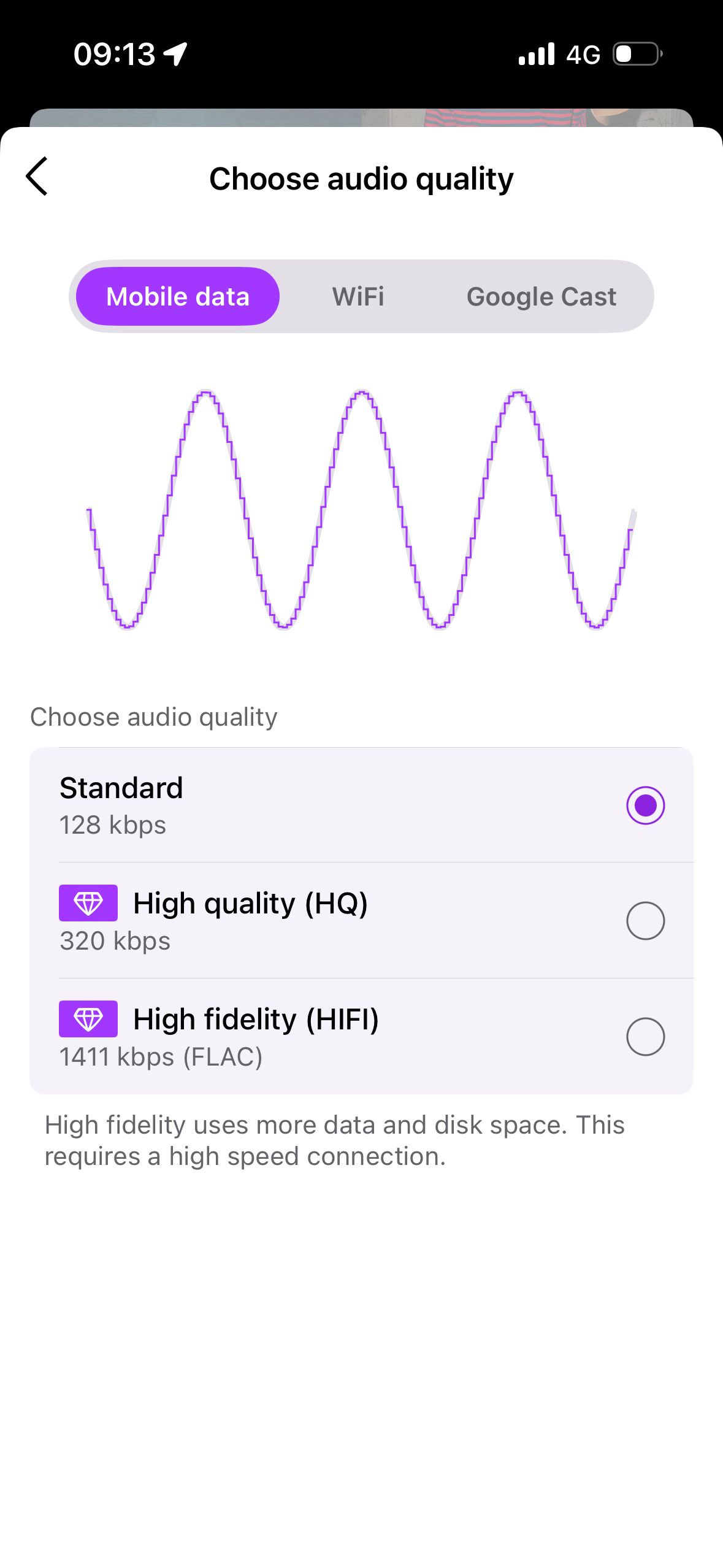Tap the diamond icon beside High fidelity (HIFI)
Viewport: 723px width, 1568px height.
[88, 1018]
